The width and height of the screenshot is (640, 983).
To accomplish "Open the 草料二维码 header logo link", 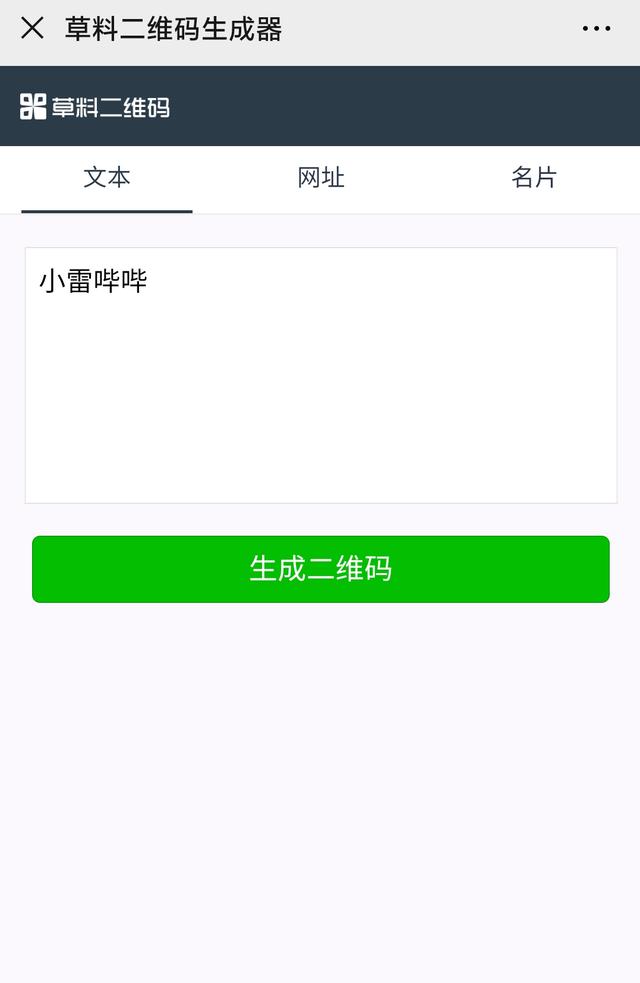I will pyautogui.click(x=95, y=107).
